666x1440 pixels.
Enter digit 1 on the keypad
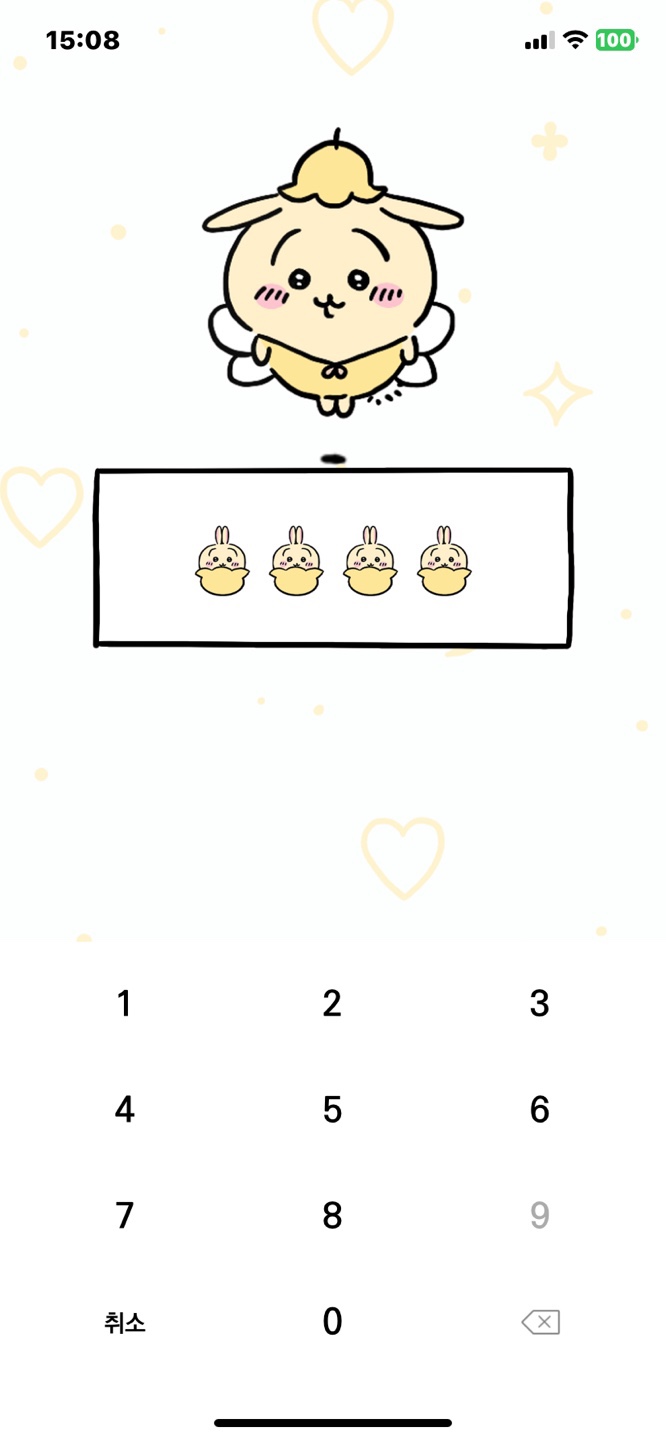[124, 1003]
